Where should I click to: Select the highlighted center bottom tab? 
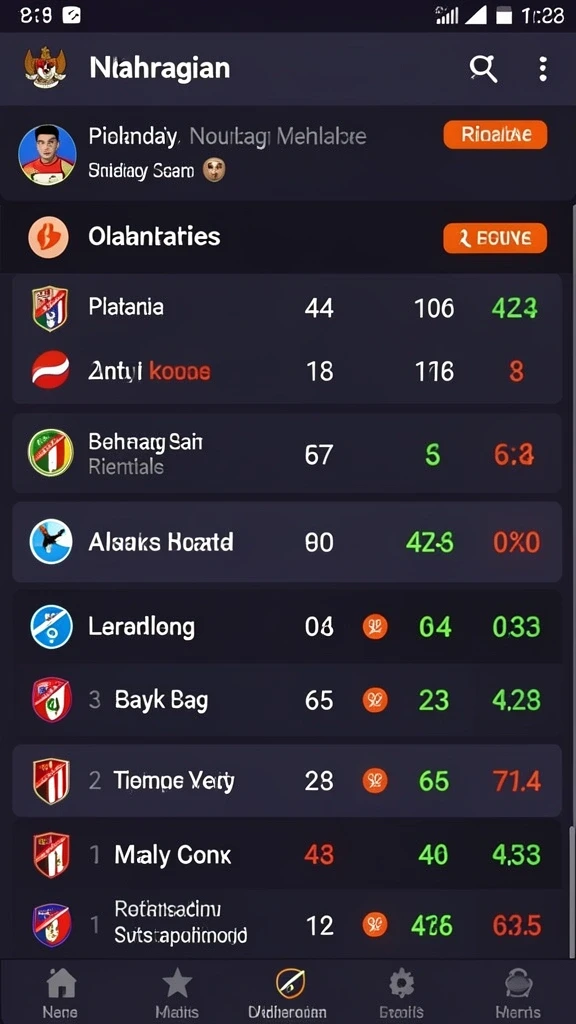click(288, 993)
